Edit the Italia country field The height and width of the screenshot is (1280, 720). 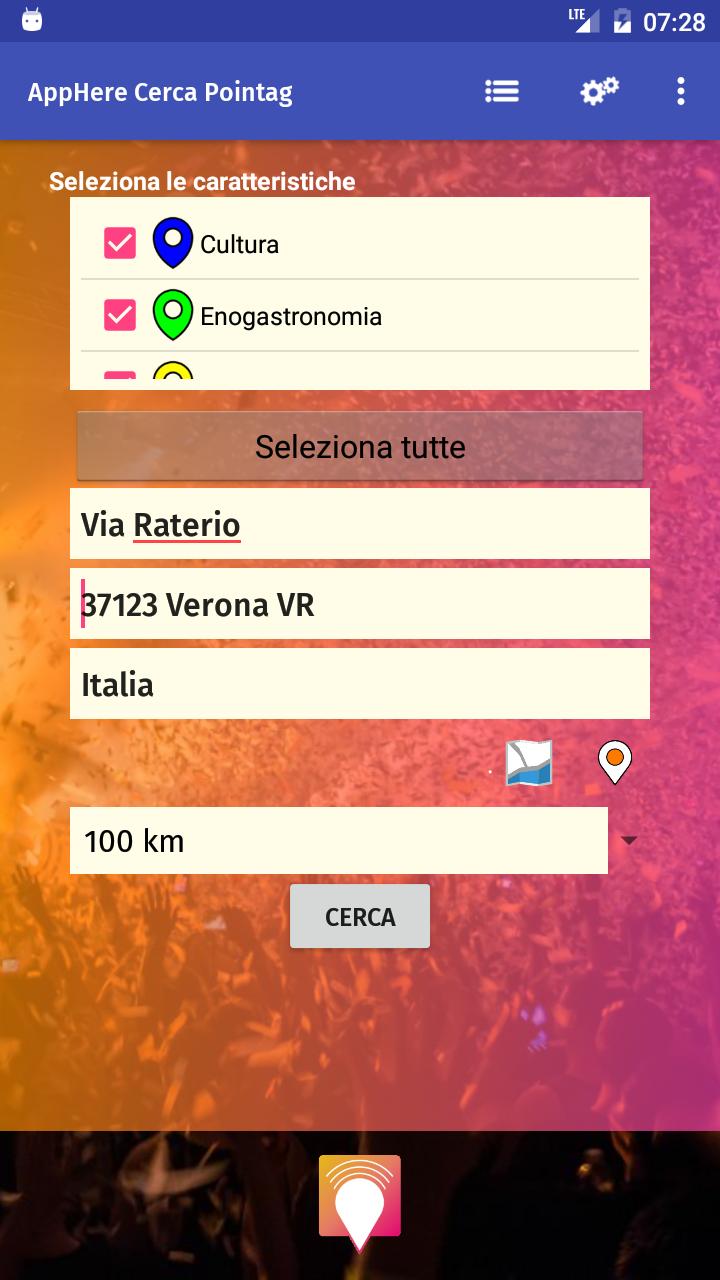tap(360, 684)
